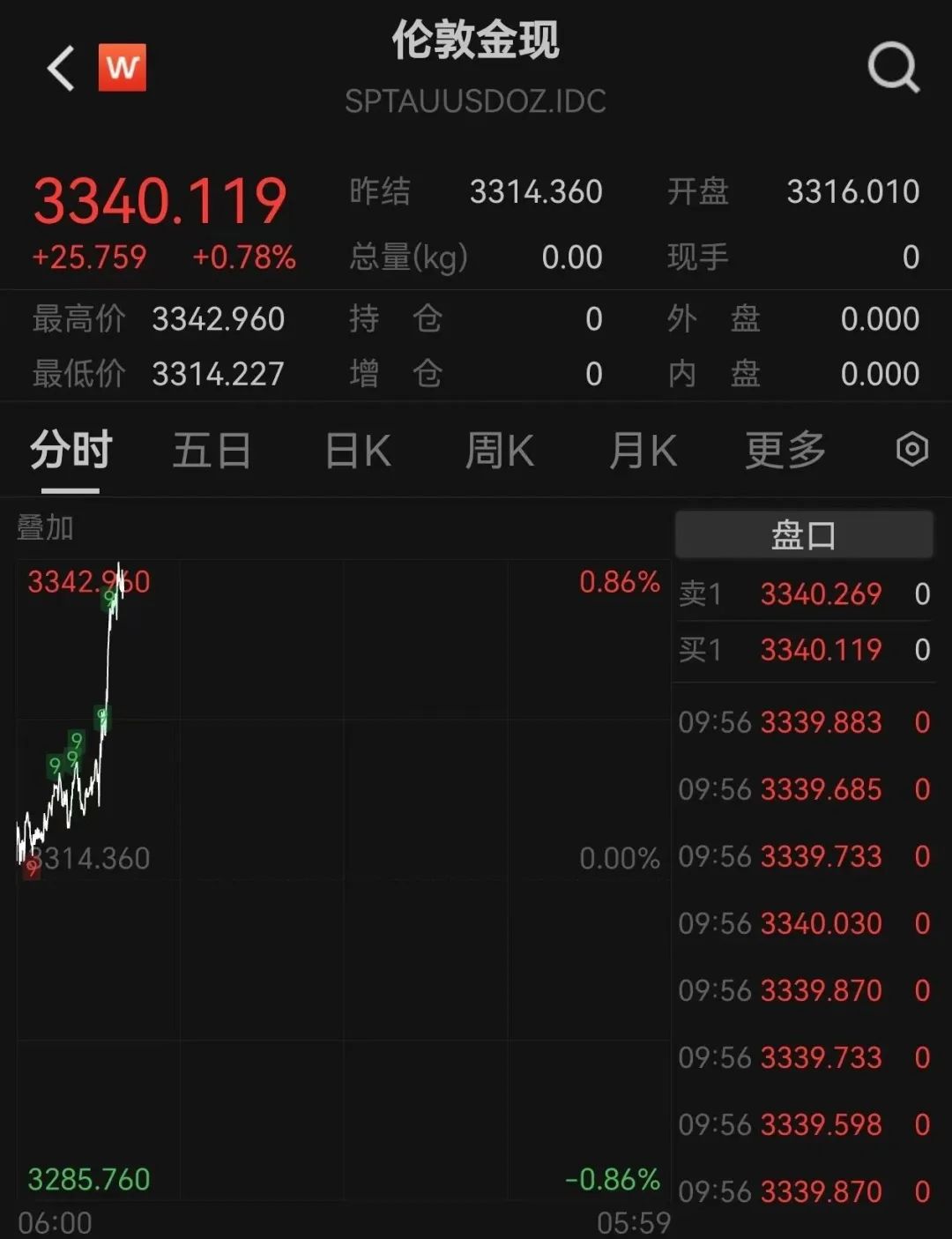Screen dimensions: 952x1239
Task: Select the 周K weekly chart tab
Action: coord(498,450)
